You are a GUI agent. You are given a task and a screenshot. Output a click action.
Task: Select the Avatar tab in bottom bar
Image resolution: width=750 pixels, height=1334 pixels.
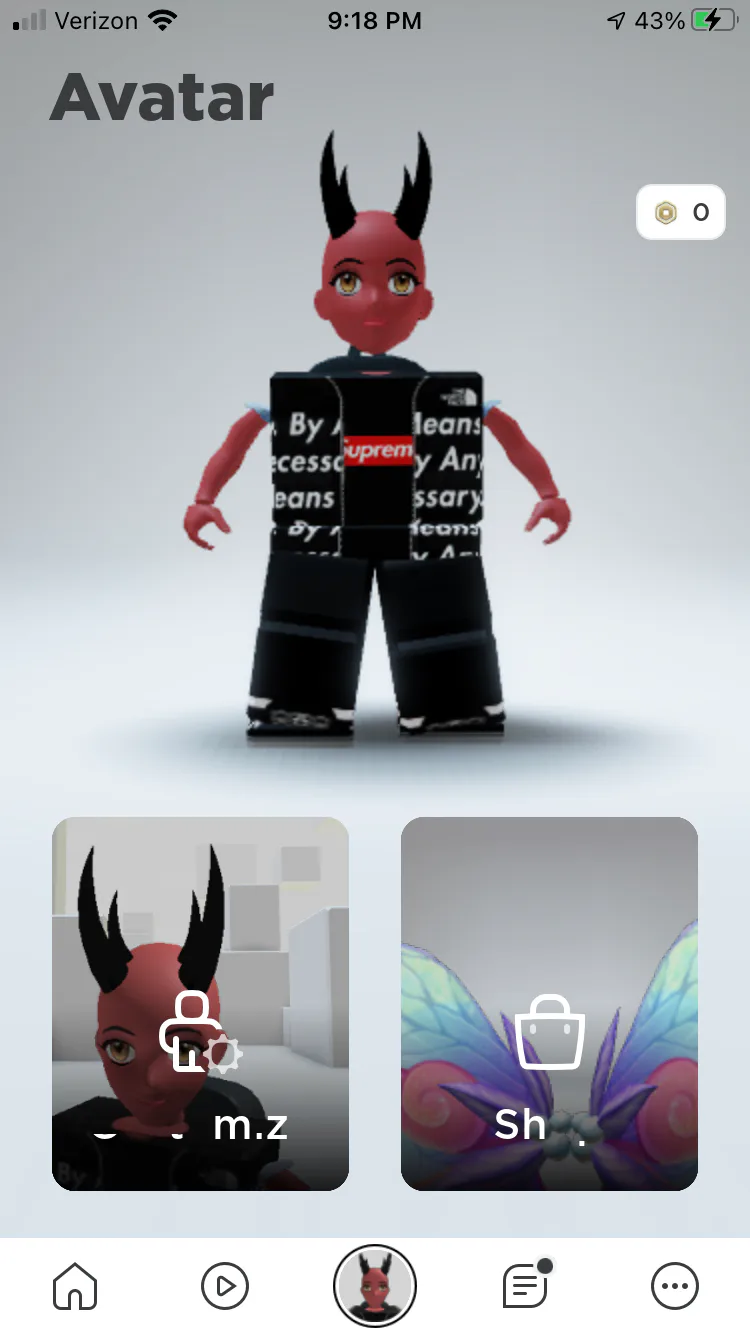[x=375, y=1285]
